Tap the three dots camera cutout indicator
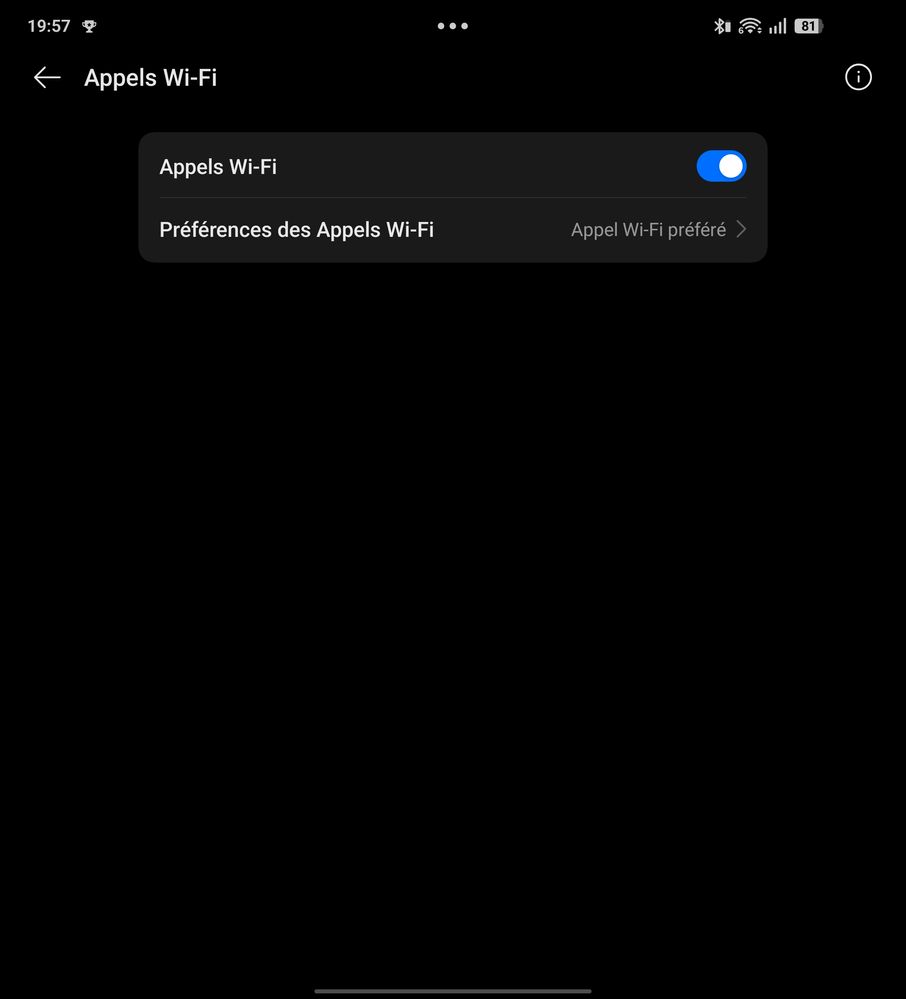Image resolution: width=906 pixels, height=999 pixels. pos(452,26)
